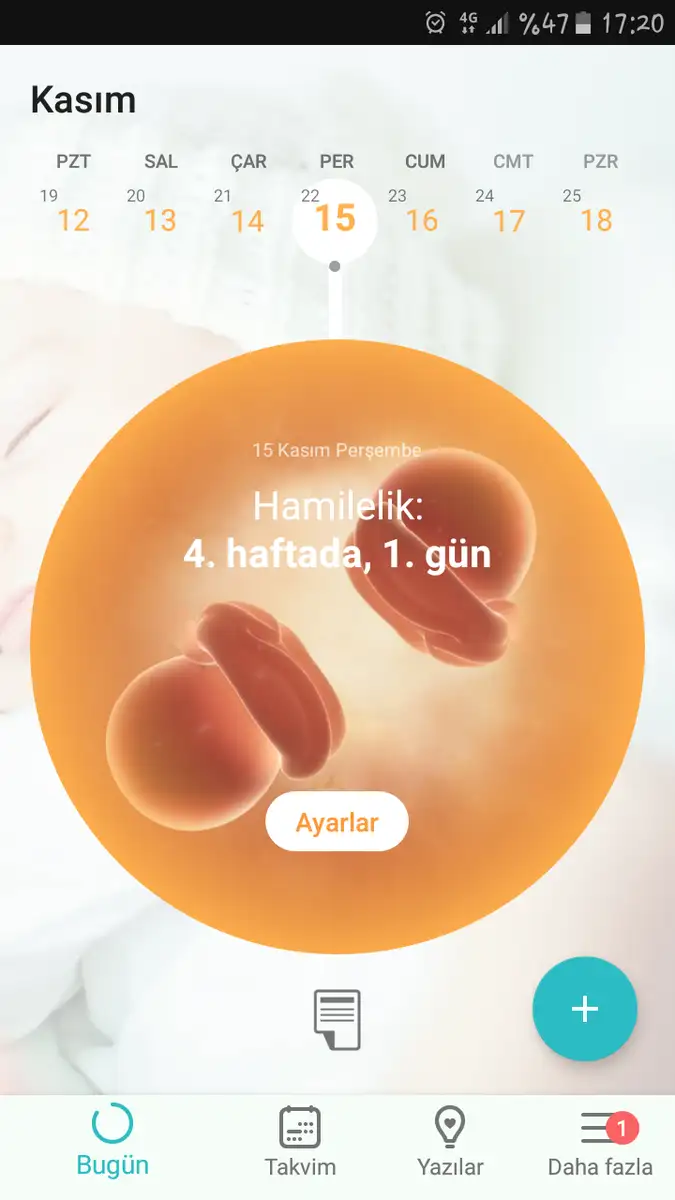Go to the Yazılar tab

click(x=450, y=1142)
